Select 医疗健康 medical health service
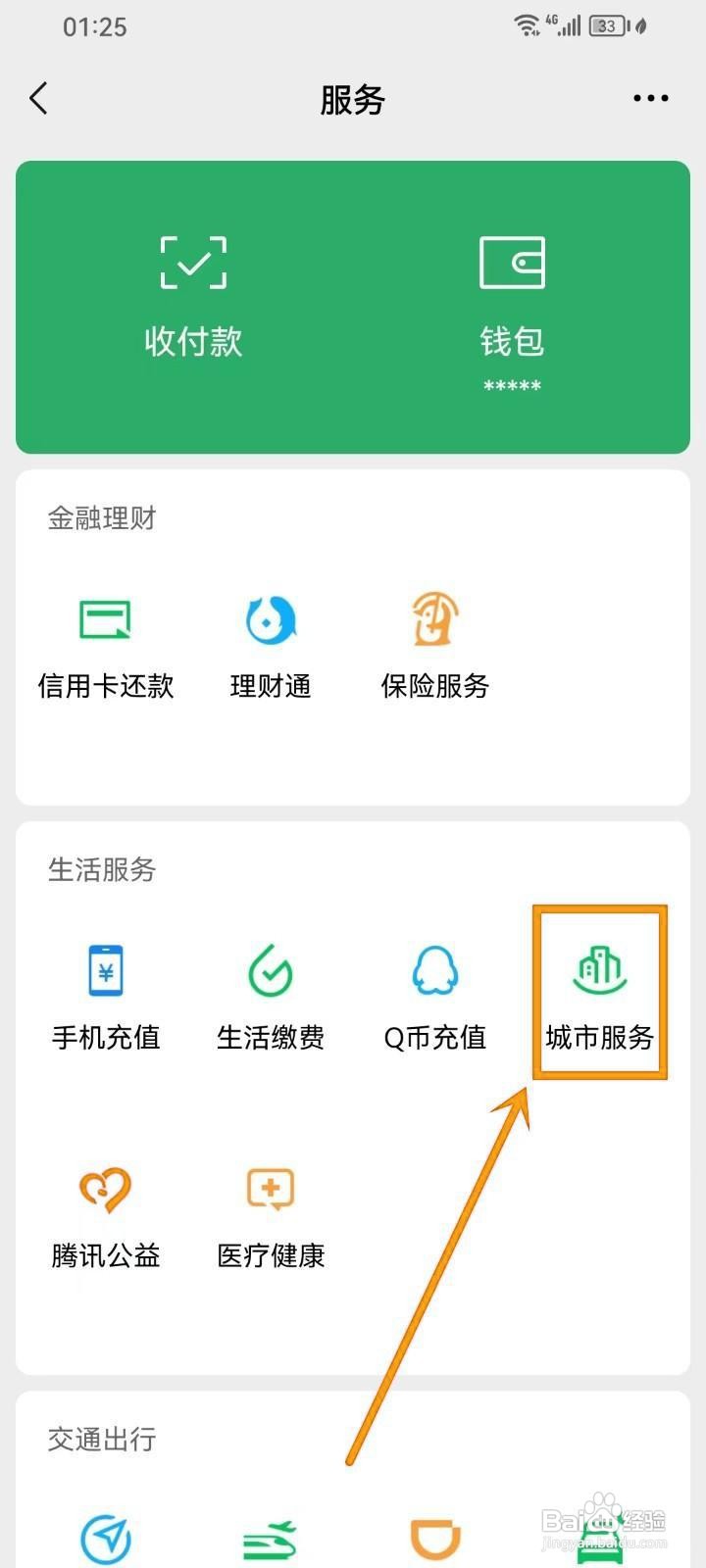 point(270,1212)
